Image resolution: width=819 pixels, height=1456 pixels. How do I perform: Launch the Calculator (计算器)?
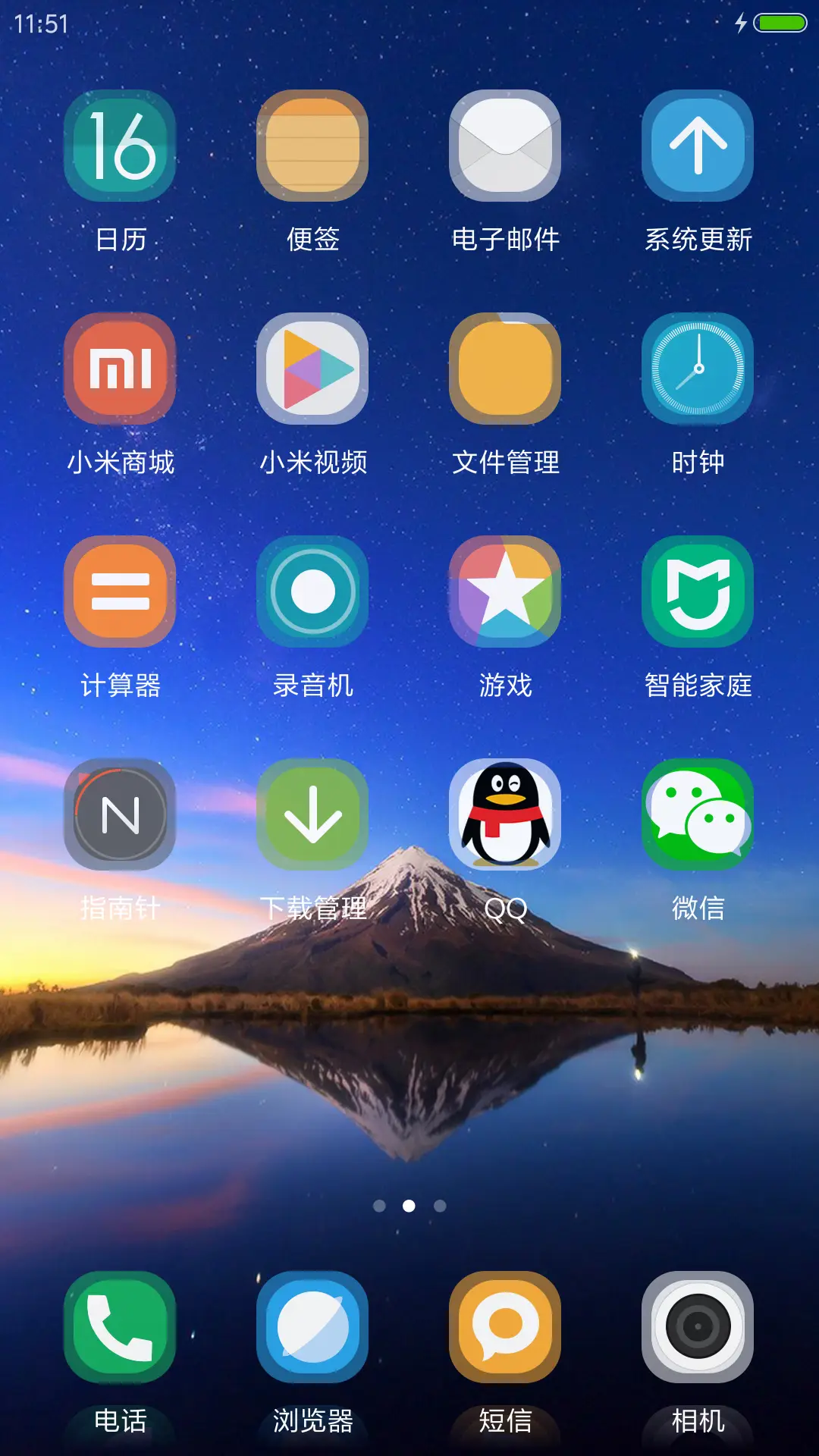[x=120, y=591]
